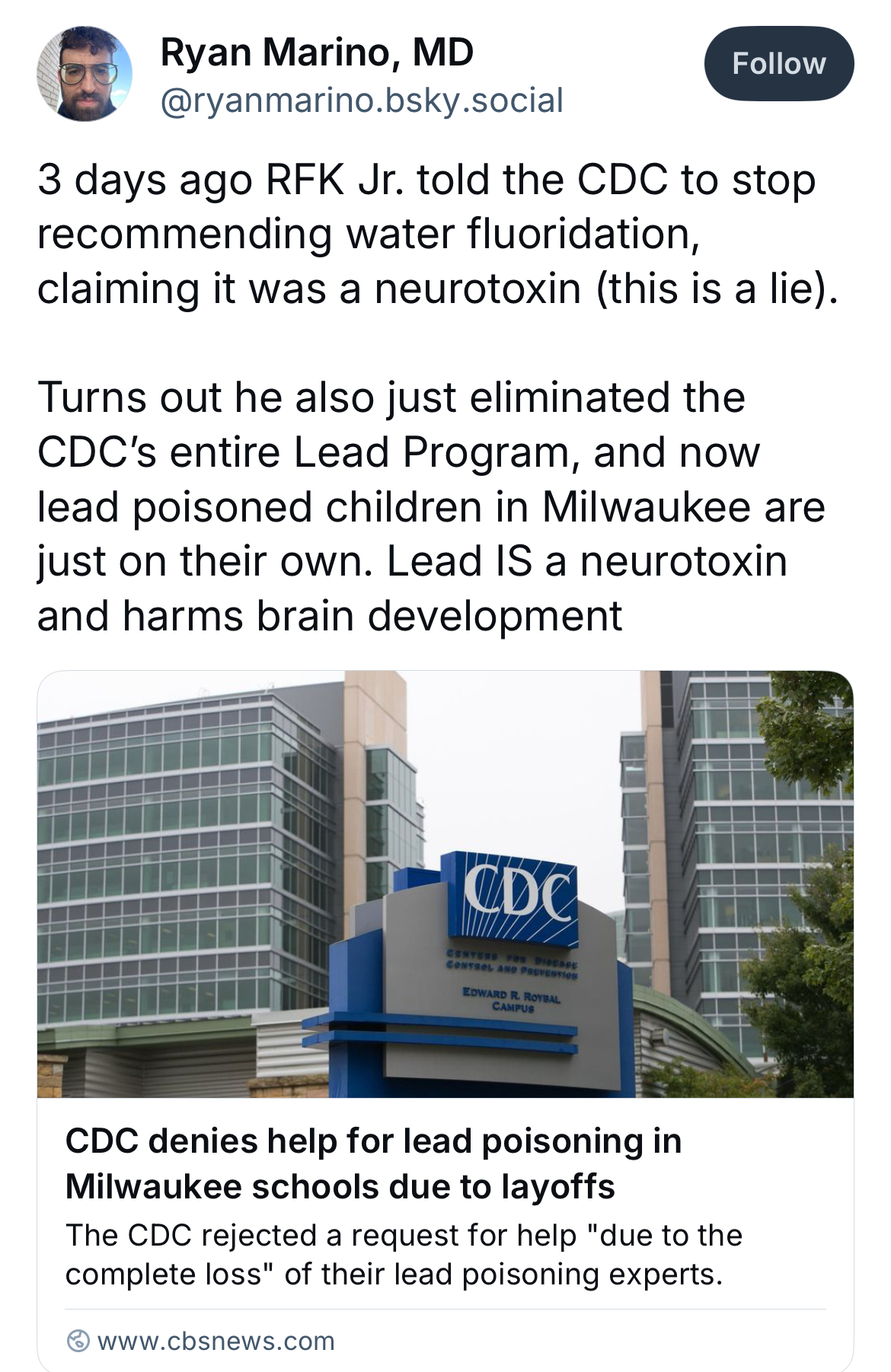Follow Ryan Marino, MD

coord(778,64)
